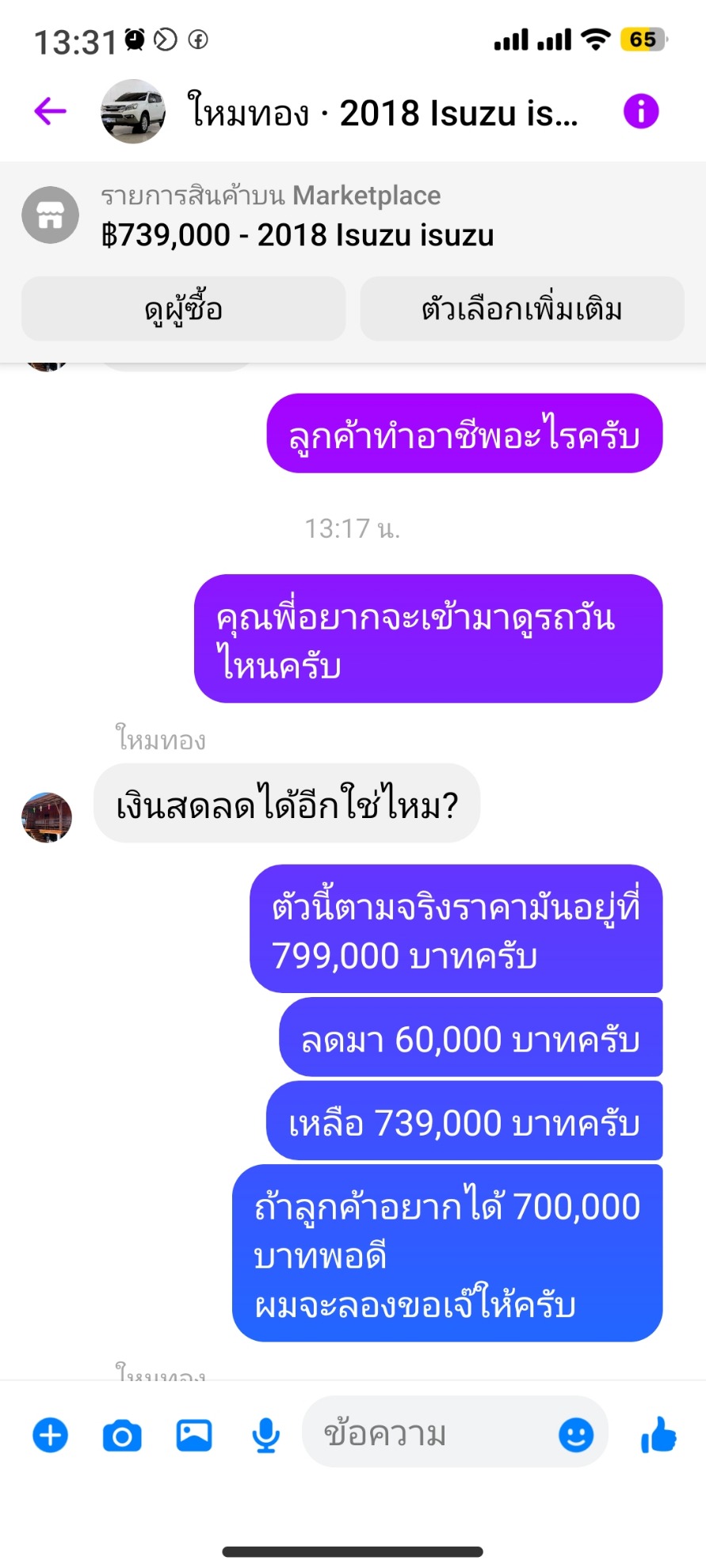Image resolution: width=706 pixels, height=1568 pixels.
Task: Open the Marketplace listing ฿739,000 Isuzu
Action: click(x=297, y=215)
